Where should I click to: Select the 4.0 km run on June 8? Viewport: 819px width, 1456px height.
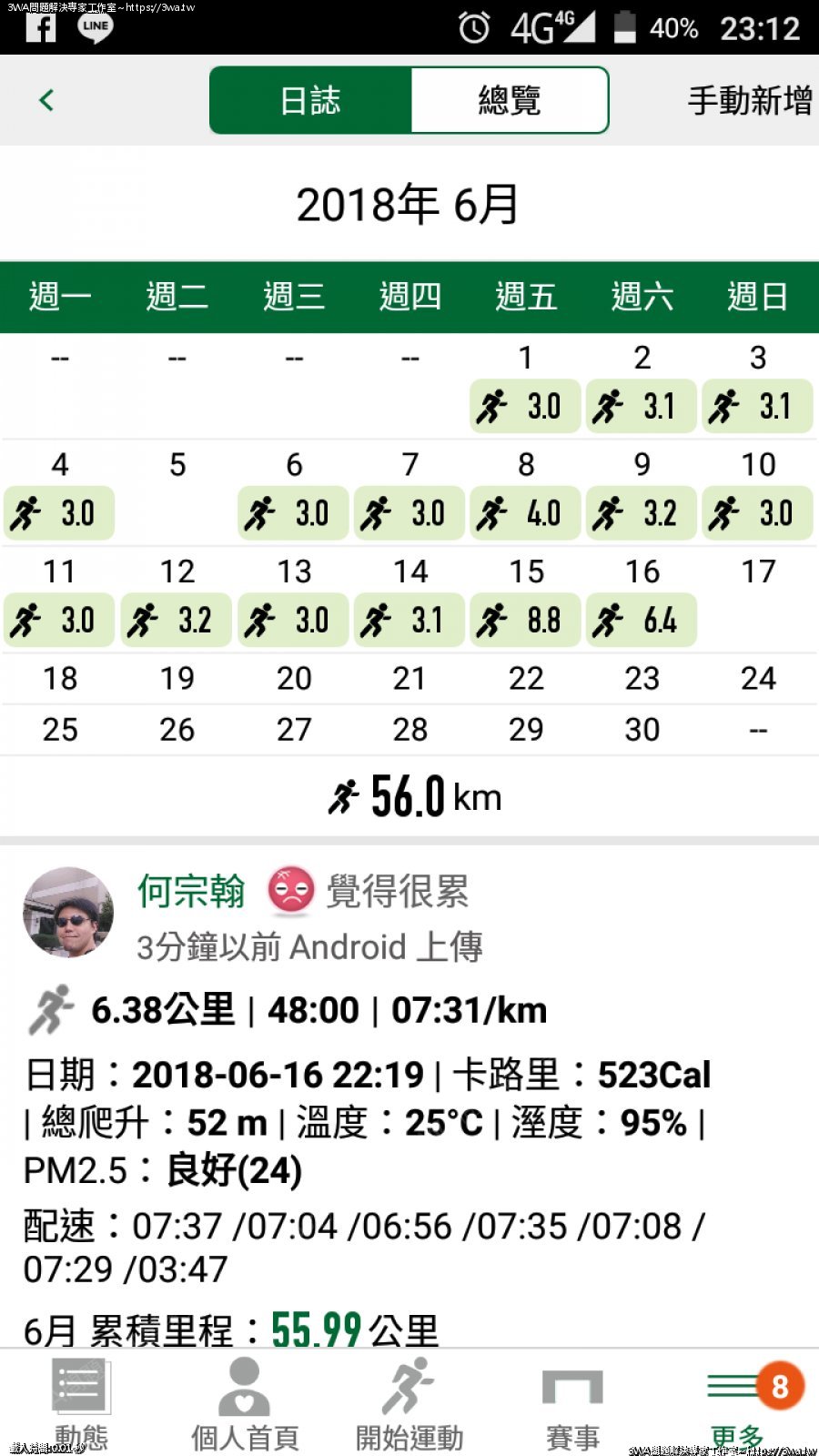click(525, 513)
